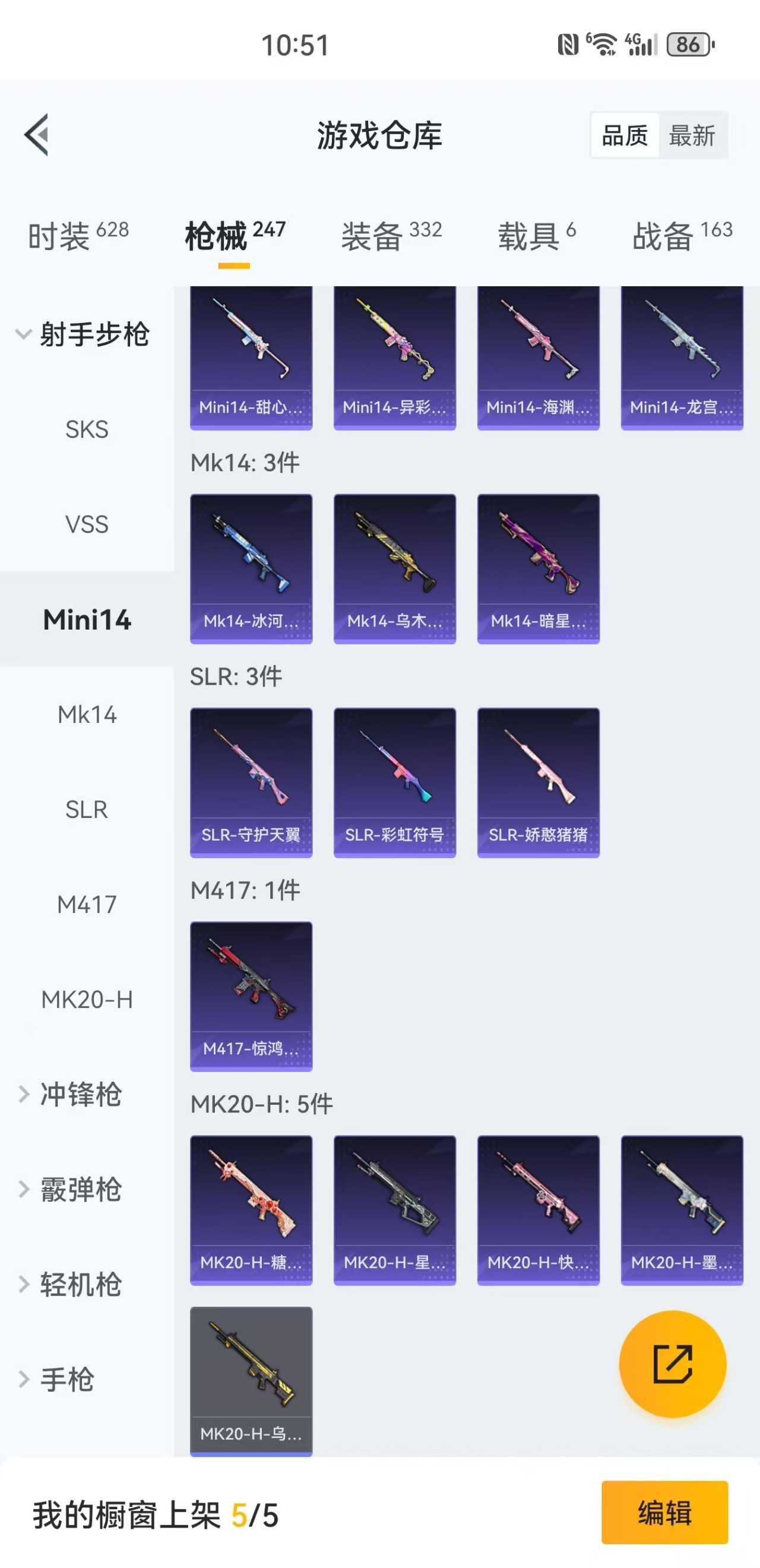760x1568 pixels.
Task: Open the Mini14-甜心 skin card
Action: coord(251,358)
